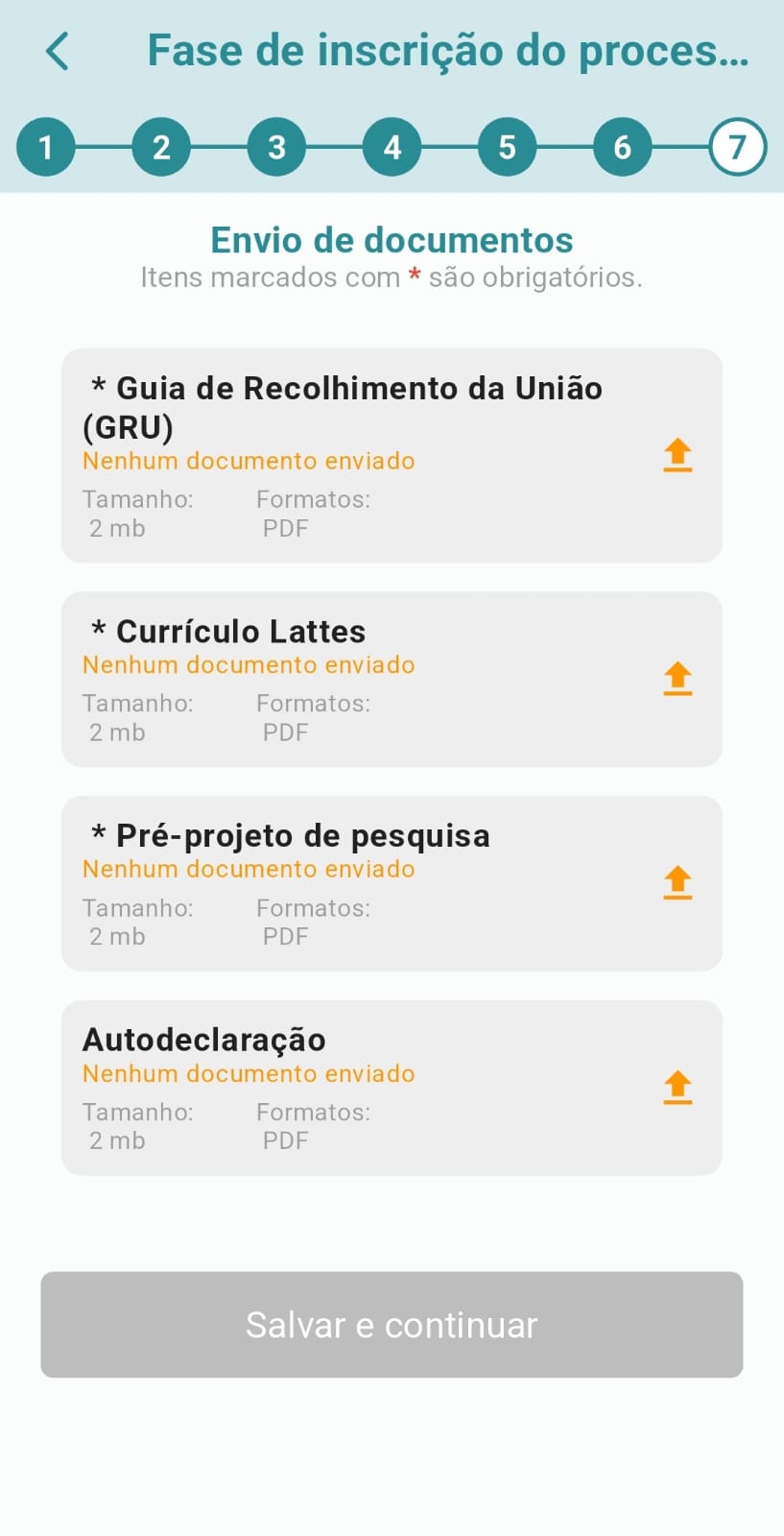Image resolution: width=784 pixels, height=1536 pixels.
Task: Upload the Guia de Recolhimento da União document
Action: coord(677,455)
